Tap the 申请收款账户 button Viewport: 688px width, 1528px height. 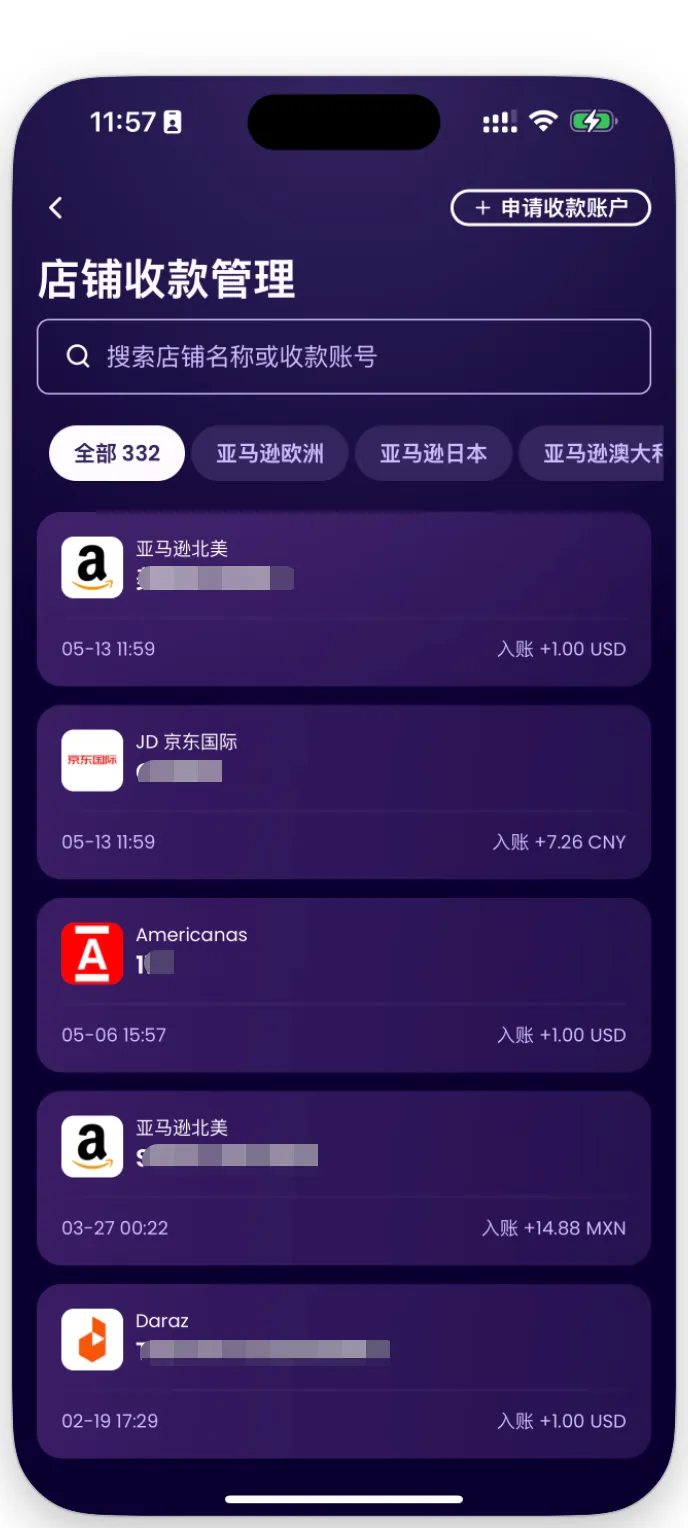click(x=551, y=208)
